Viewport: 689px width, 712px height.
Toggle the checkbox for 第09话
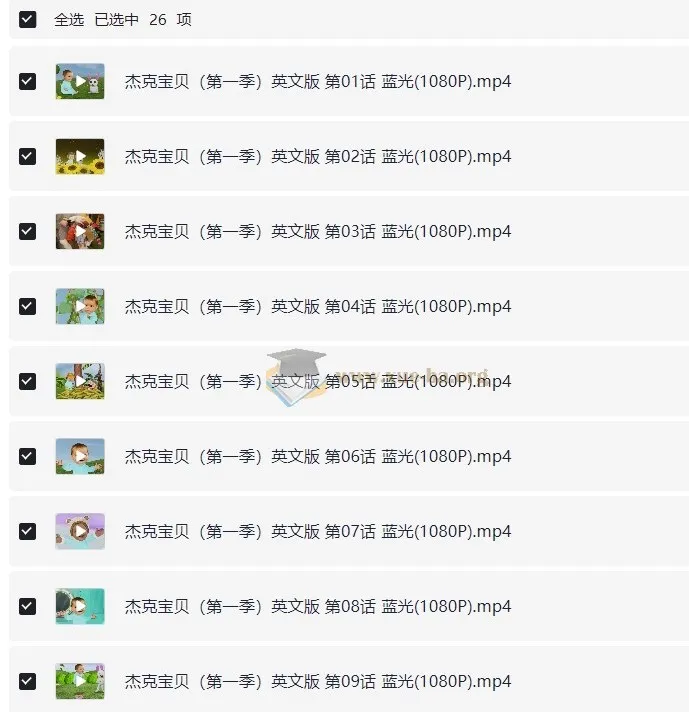(x=28, y=681)
